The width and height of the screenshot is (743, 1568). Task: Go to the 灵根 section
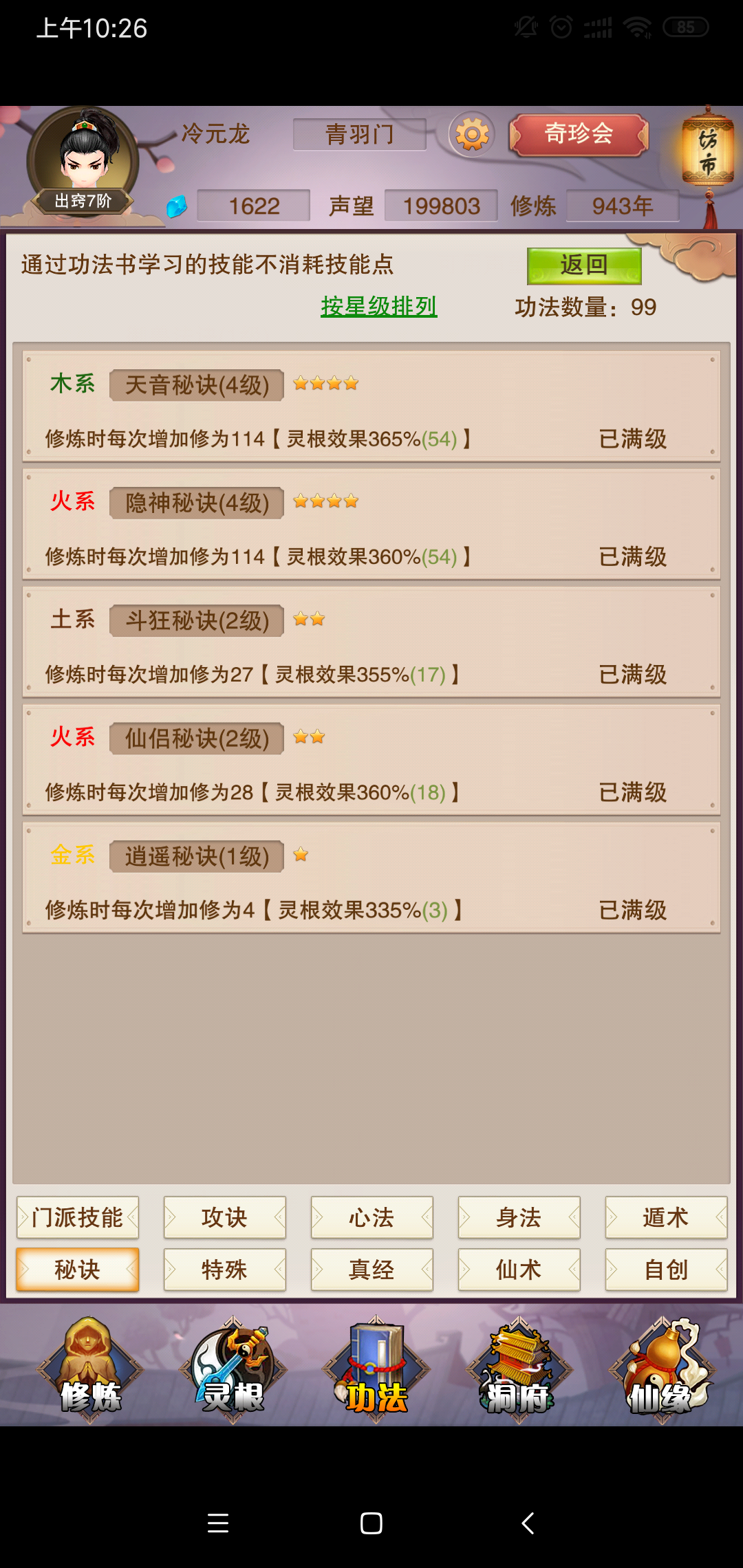coord(233,1369)
